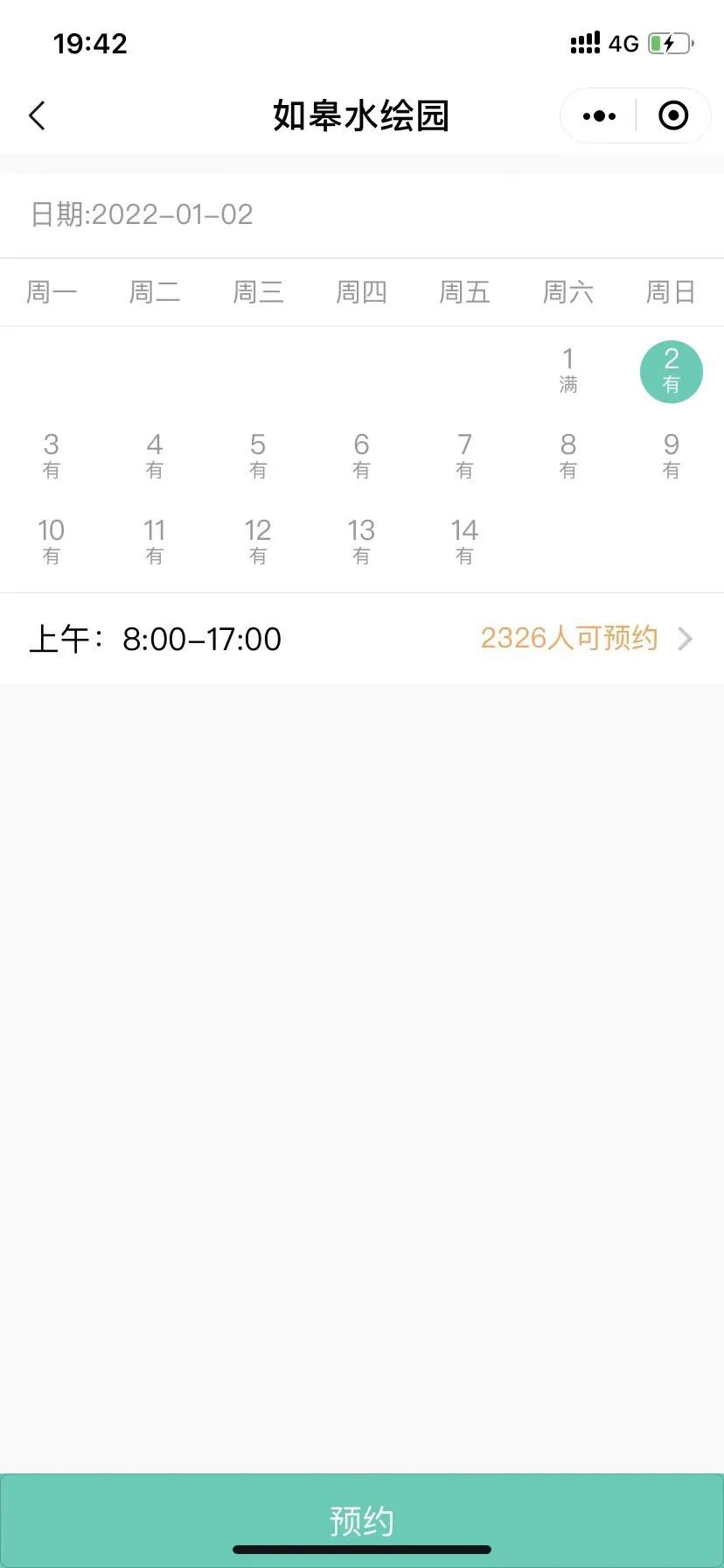Select date 14 in the calendar
Image resolution: width=724 pixels, height=1568 pixels.
click(464, 542)
